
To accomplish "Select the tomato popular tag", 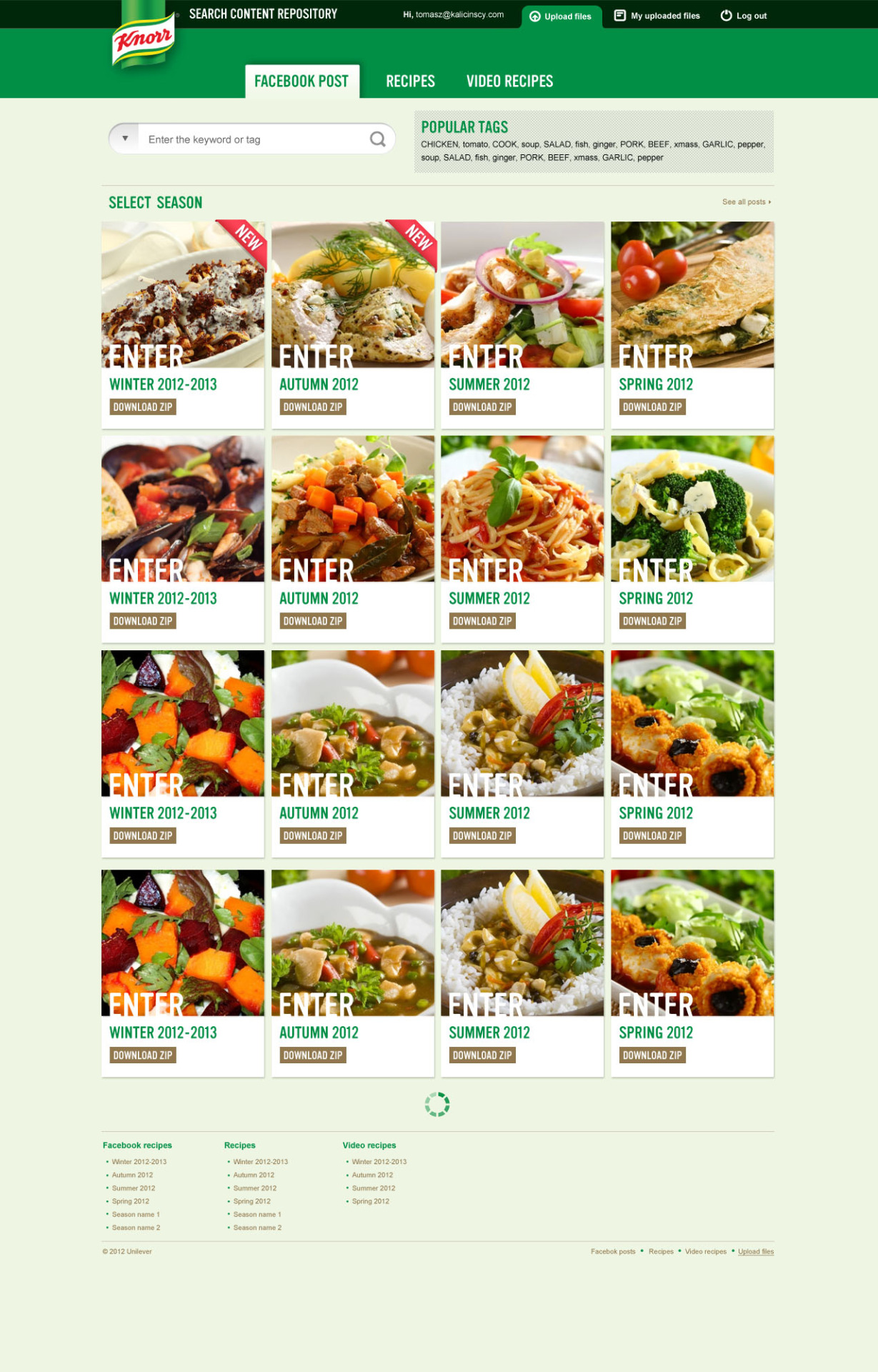I will [x=475, y=144].
